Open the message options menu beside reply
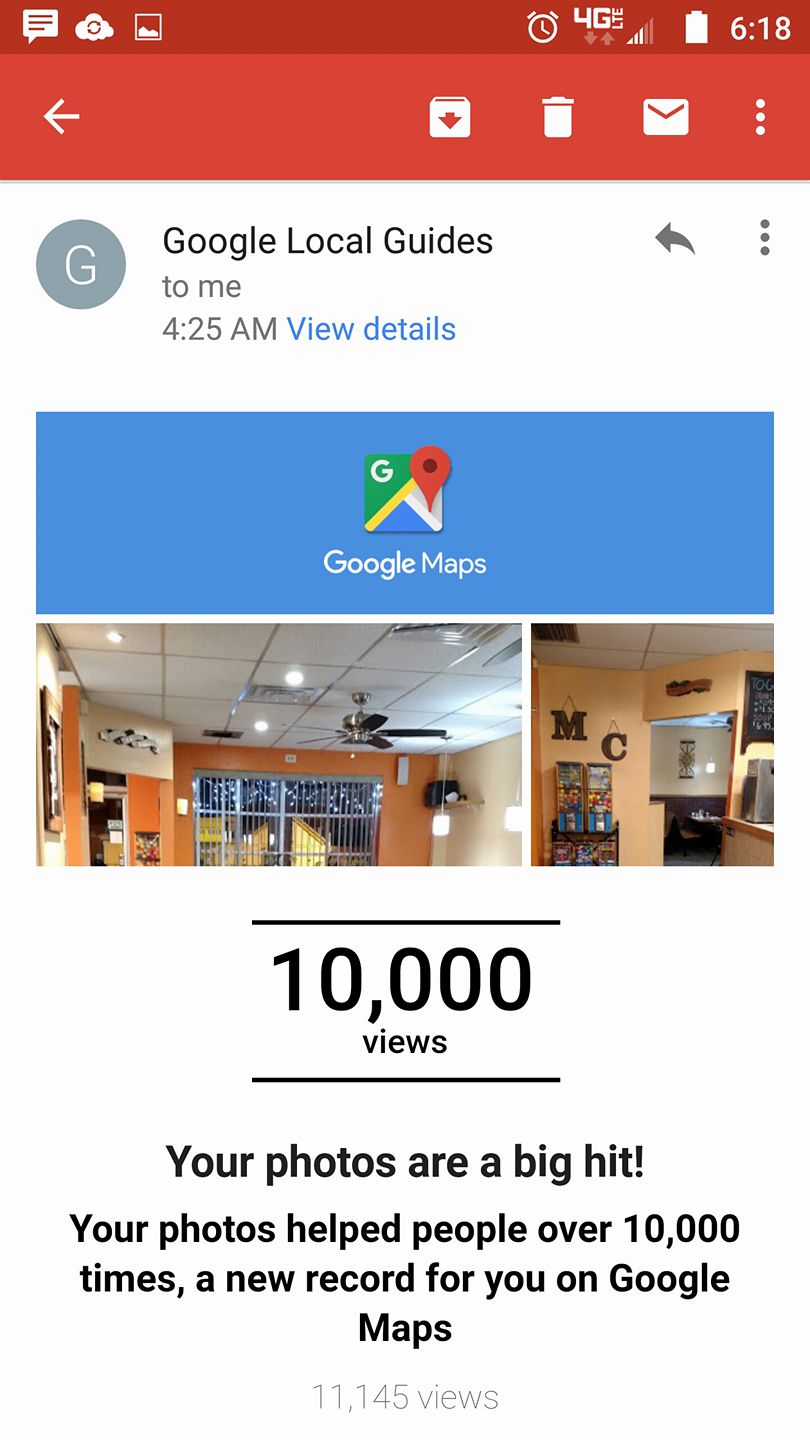Screen dimensions: 810x1440 pyautogui.click(x=764, y=238)
